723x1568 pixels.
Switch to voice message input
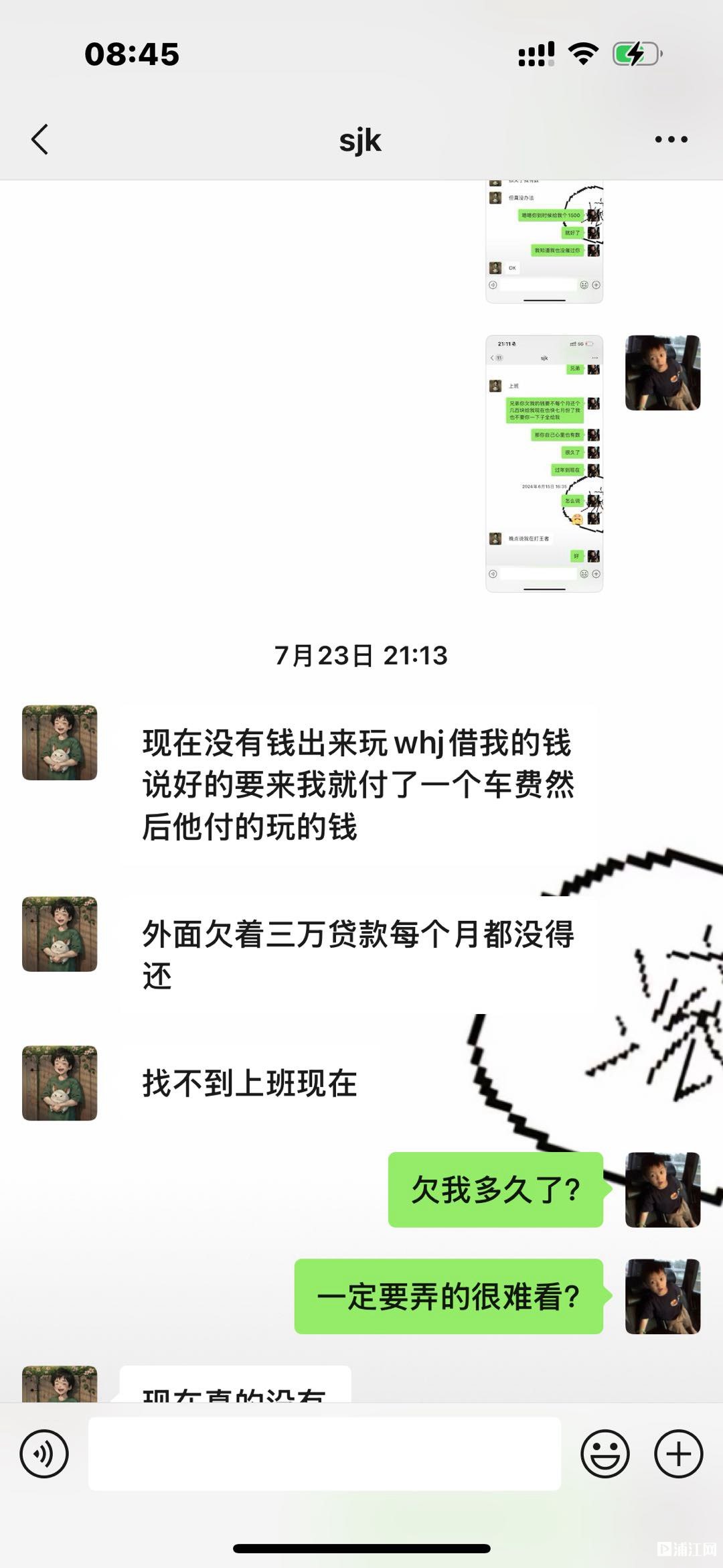44,1453
